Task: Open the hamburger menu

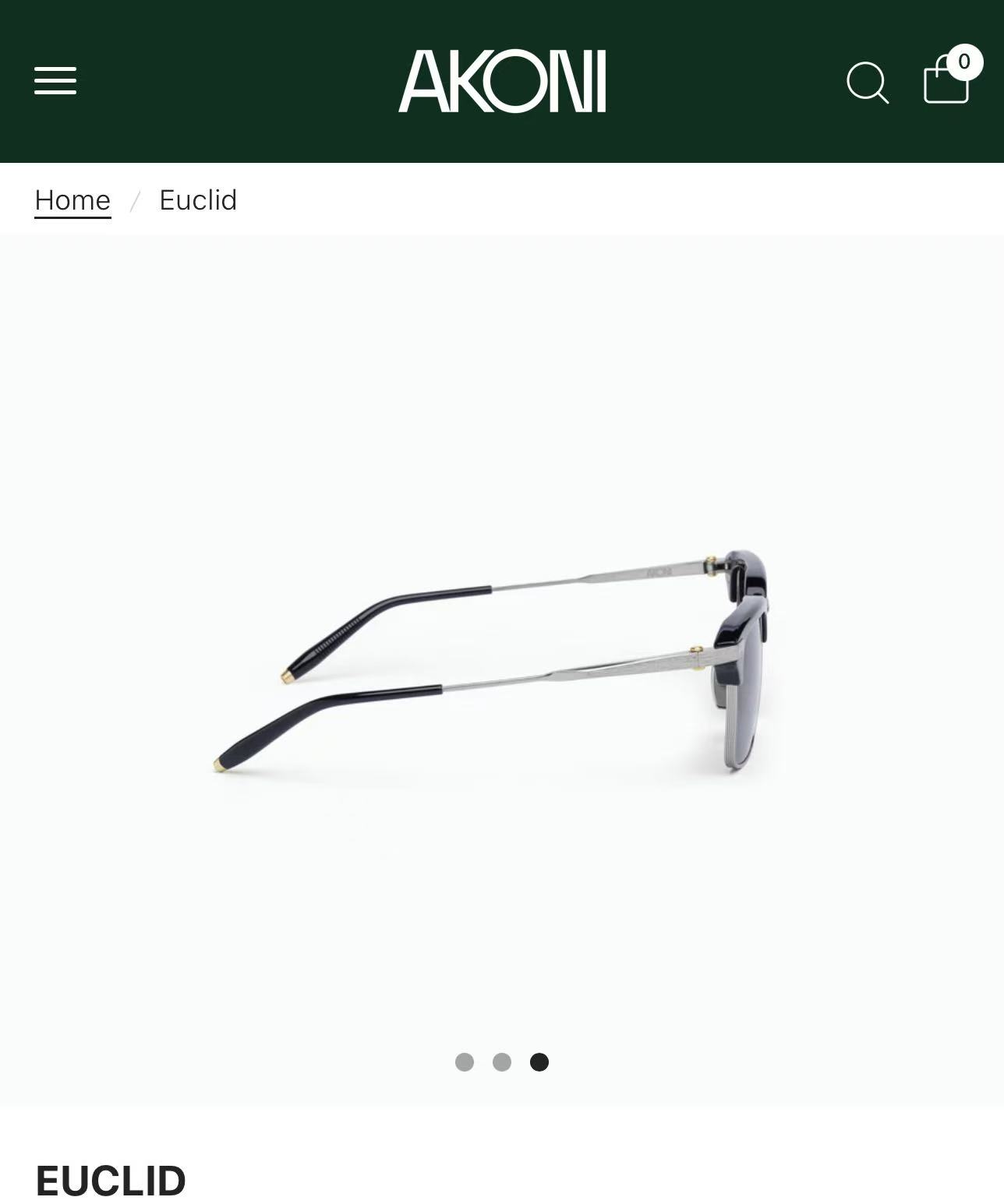Action: [55, 81]
